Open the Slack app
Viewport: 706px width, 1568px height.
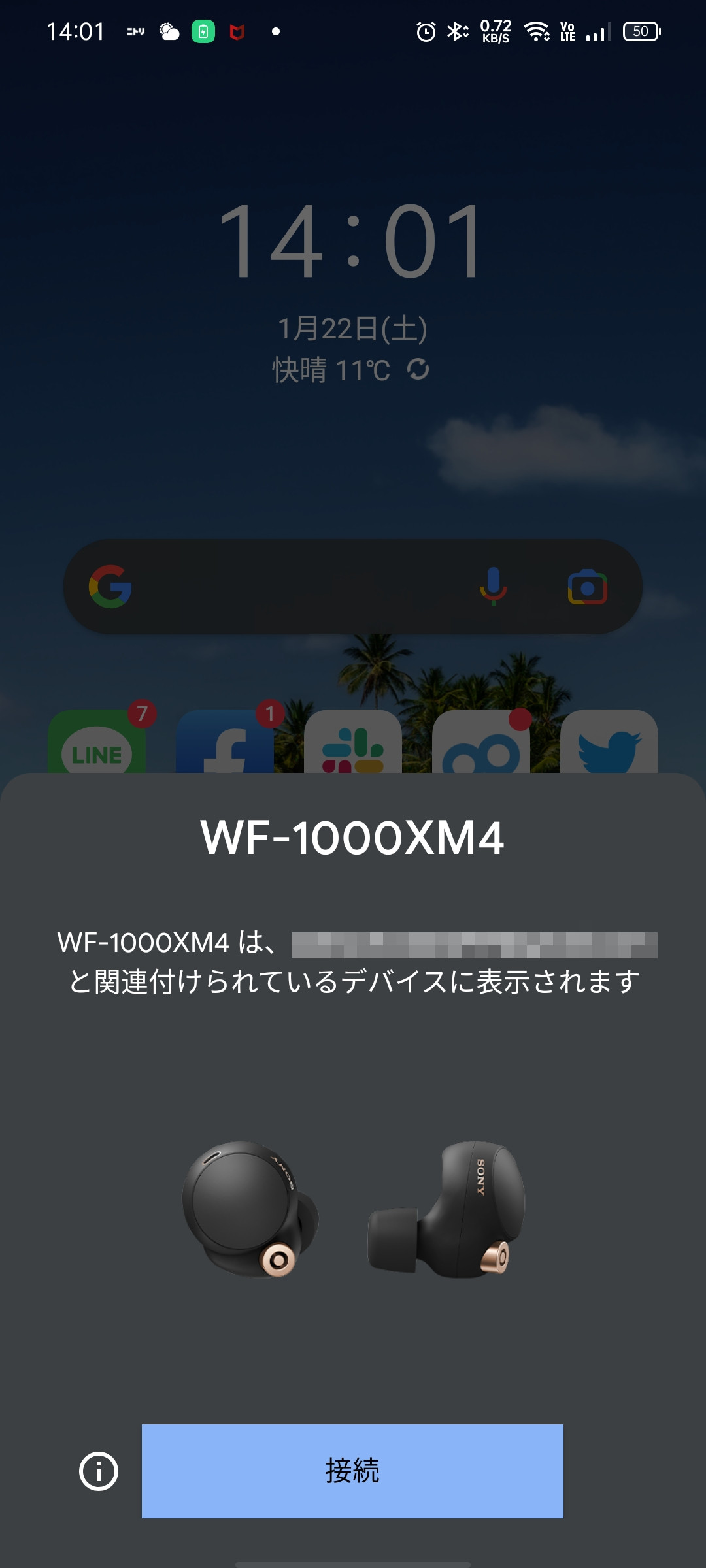tap(353, 742)
